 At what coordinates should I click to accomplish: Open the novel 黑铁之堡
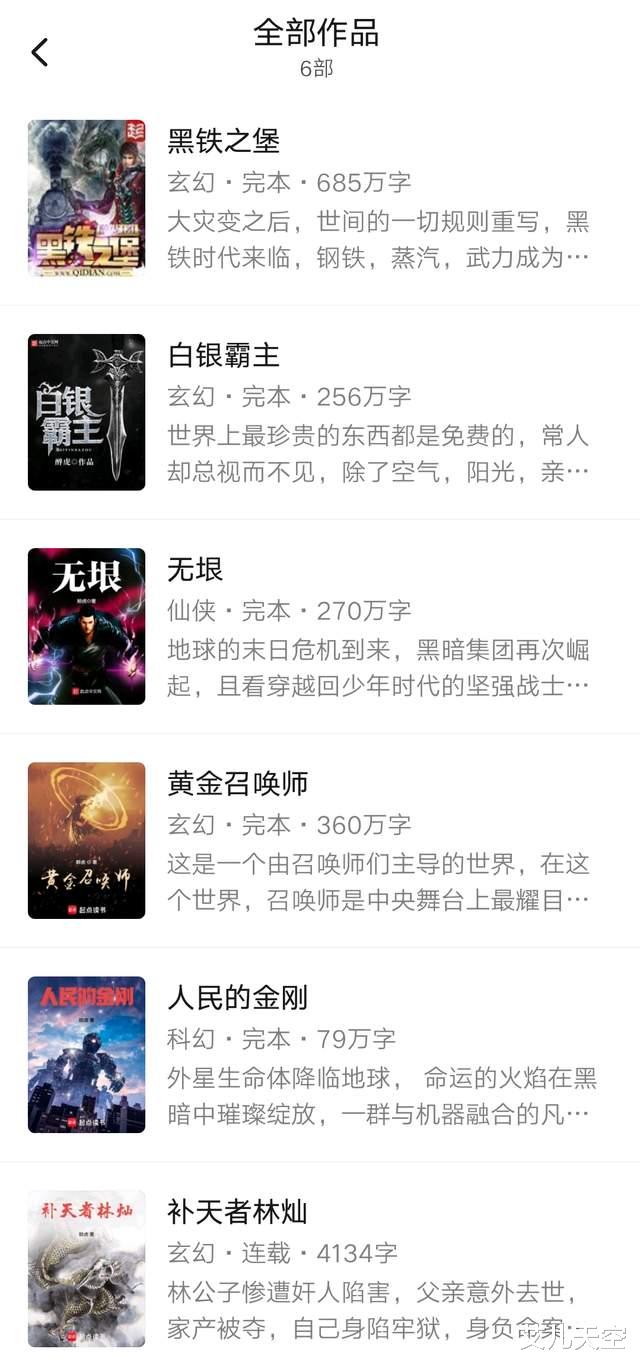coord(223,141)
